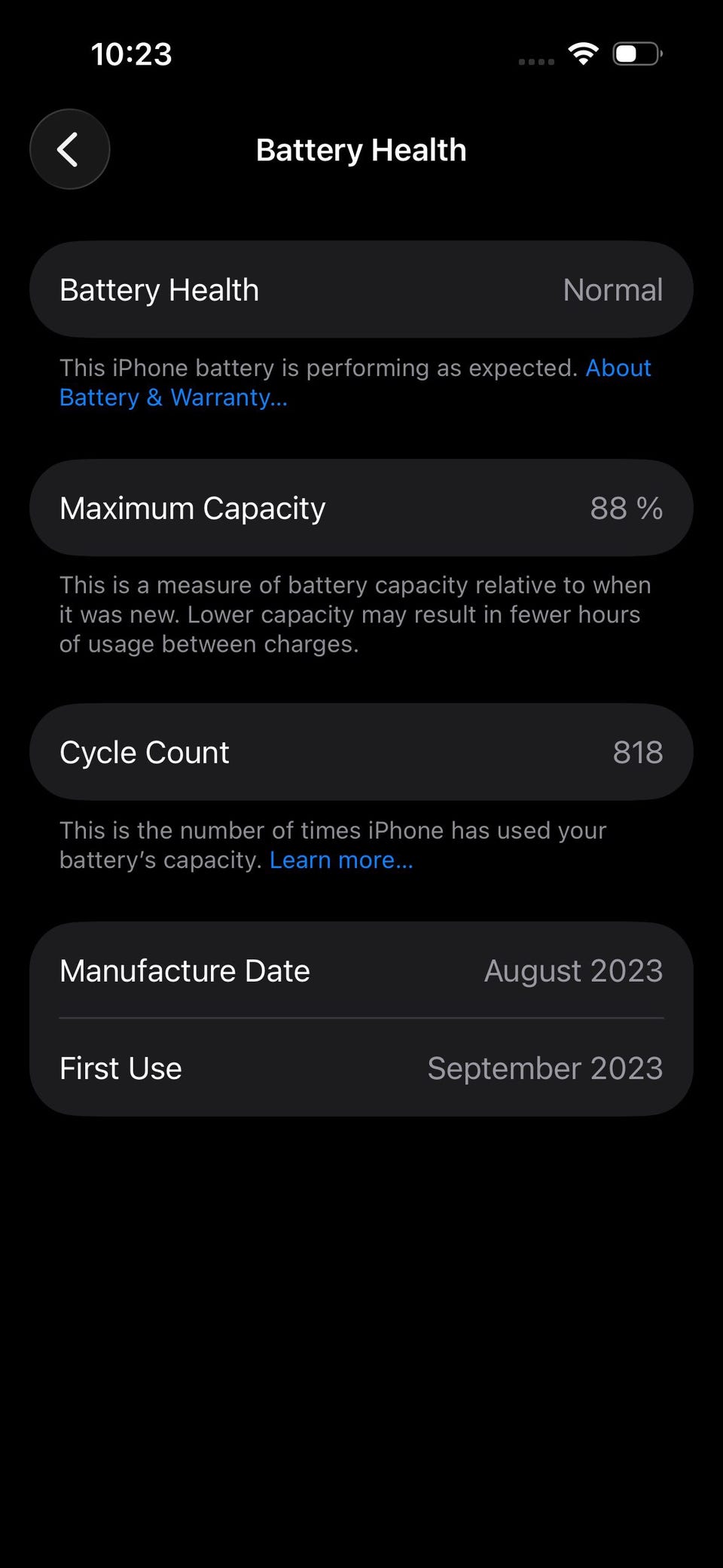Go back using the back arrow
Screen dimensions: 723x1568
click(x=69, y=149)
